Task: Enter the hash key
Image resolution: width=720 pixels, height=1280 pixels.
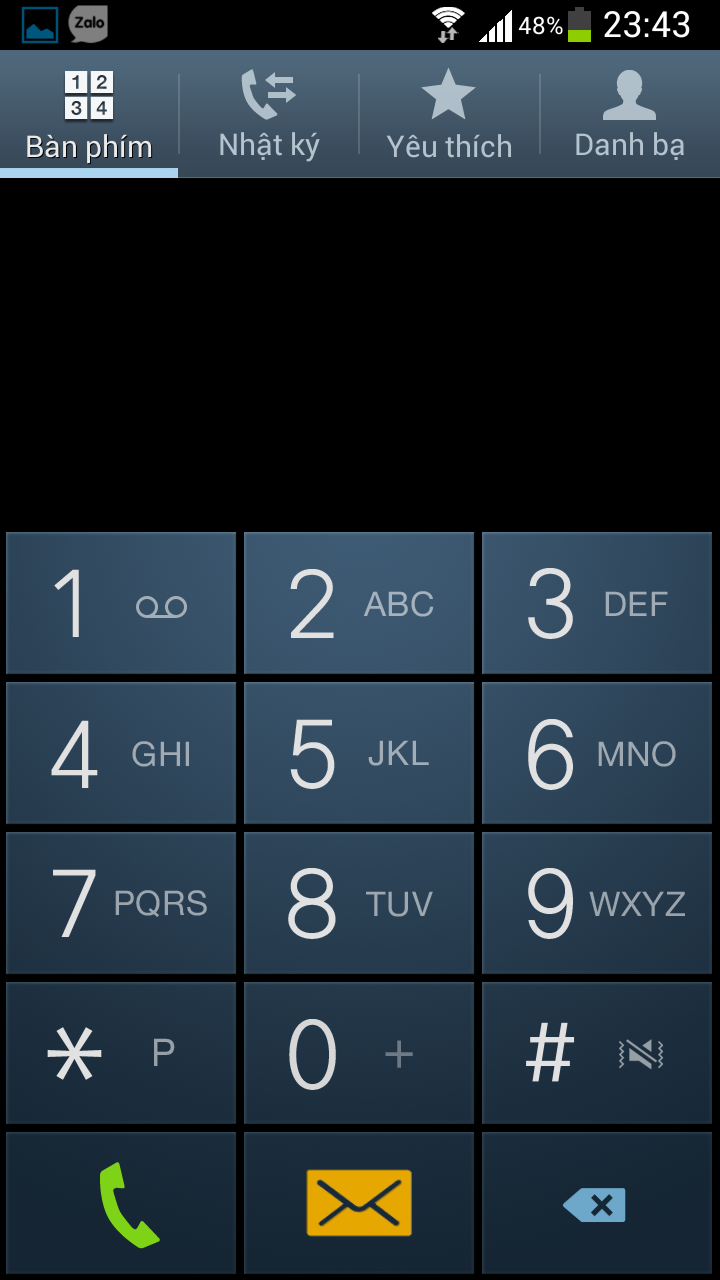Action: pos(597,1053)
